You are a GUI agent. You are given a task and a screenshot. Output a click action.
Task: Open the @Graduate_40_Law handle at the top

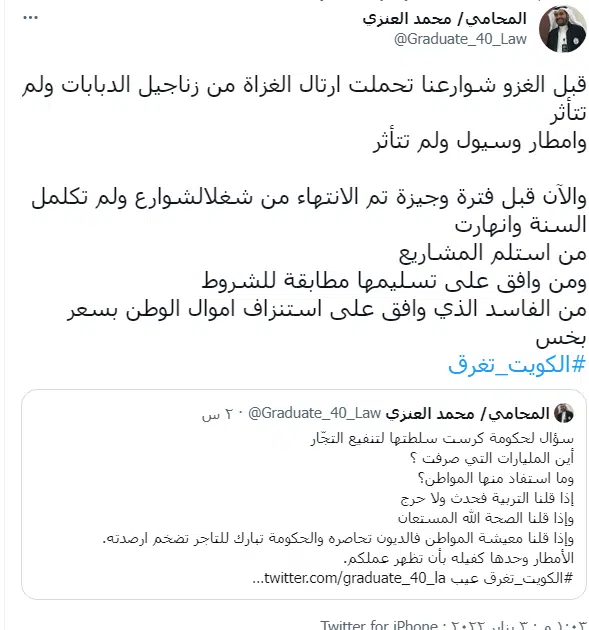460,39
